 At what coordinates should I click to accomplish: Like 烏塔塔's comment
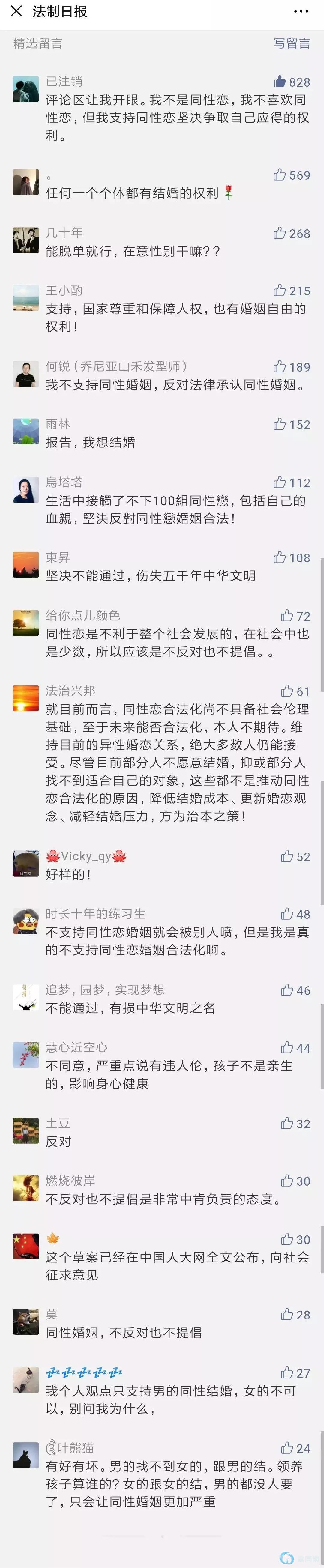click(x=280, y=482)
